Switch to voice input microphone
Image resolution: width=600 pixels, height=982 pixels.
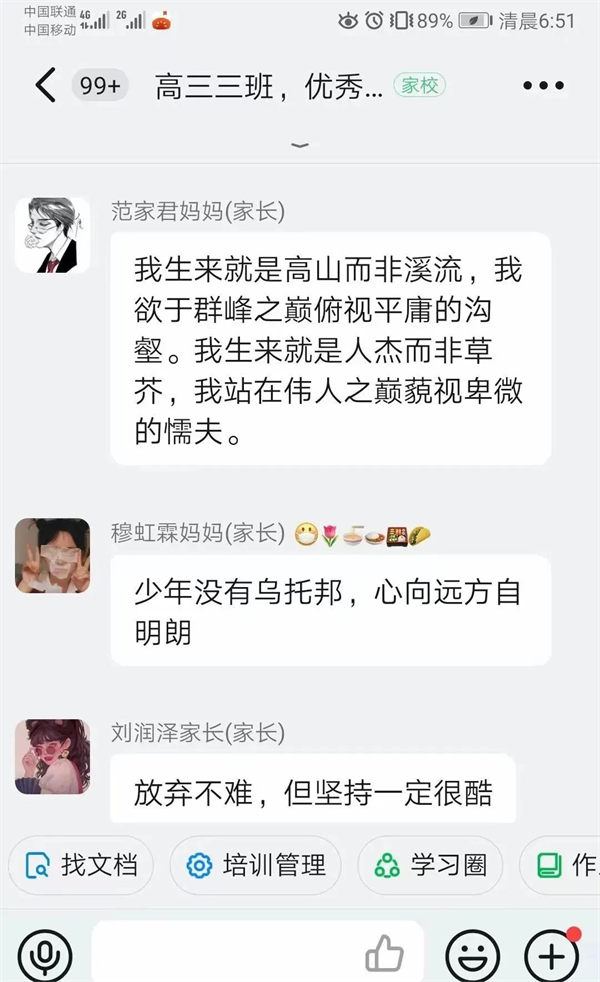coord(45,955)
